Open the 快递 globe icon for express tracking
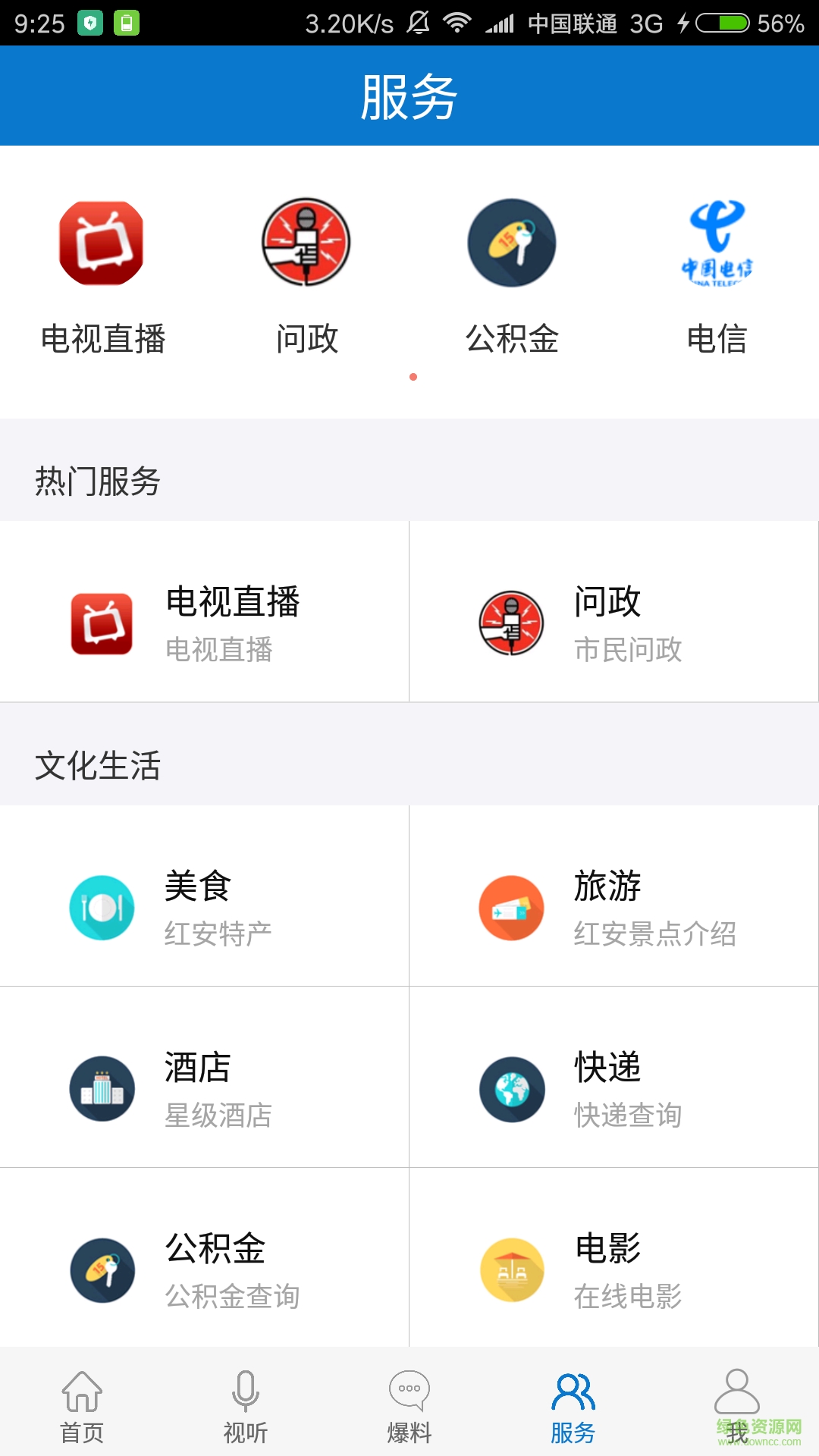The image size is (819, 1456). tap(511, 1088)
